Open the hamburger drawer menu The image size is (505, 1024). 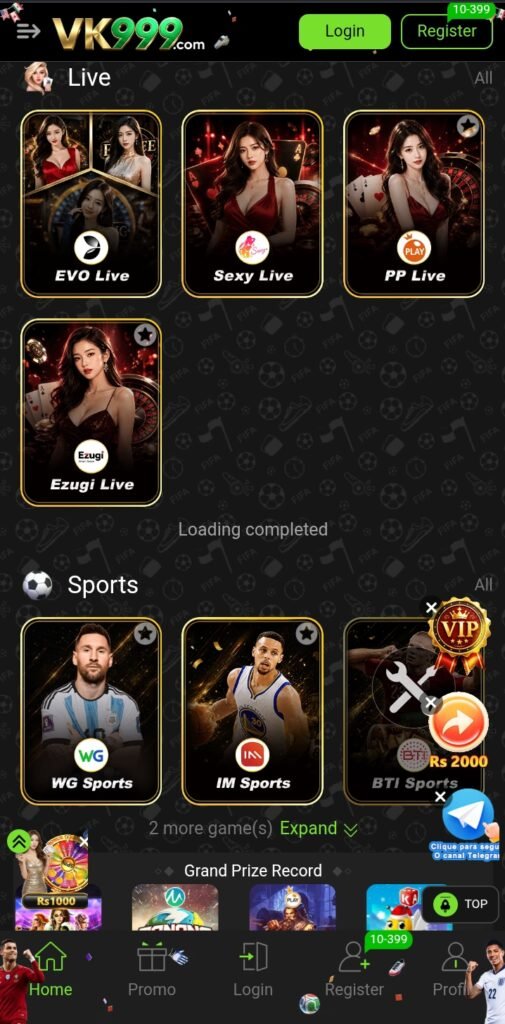click(x=28, y=31)
